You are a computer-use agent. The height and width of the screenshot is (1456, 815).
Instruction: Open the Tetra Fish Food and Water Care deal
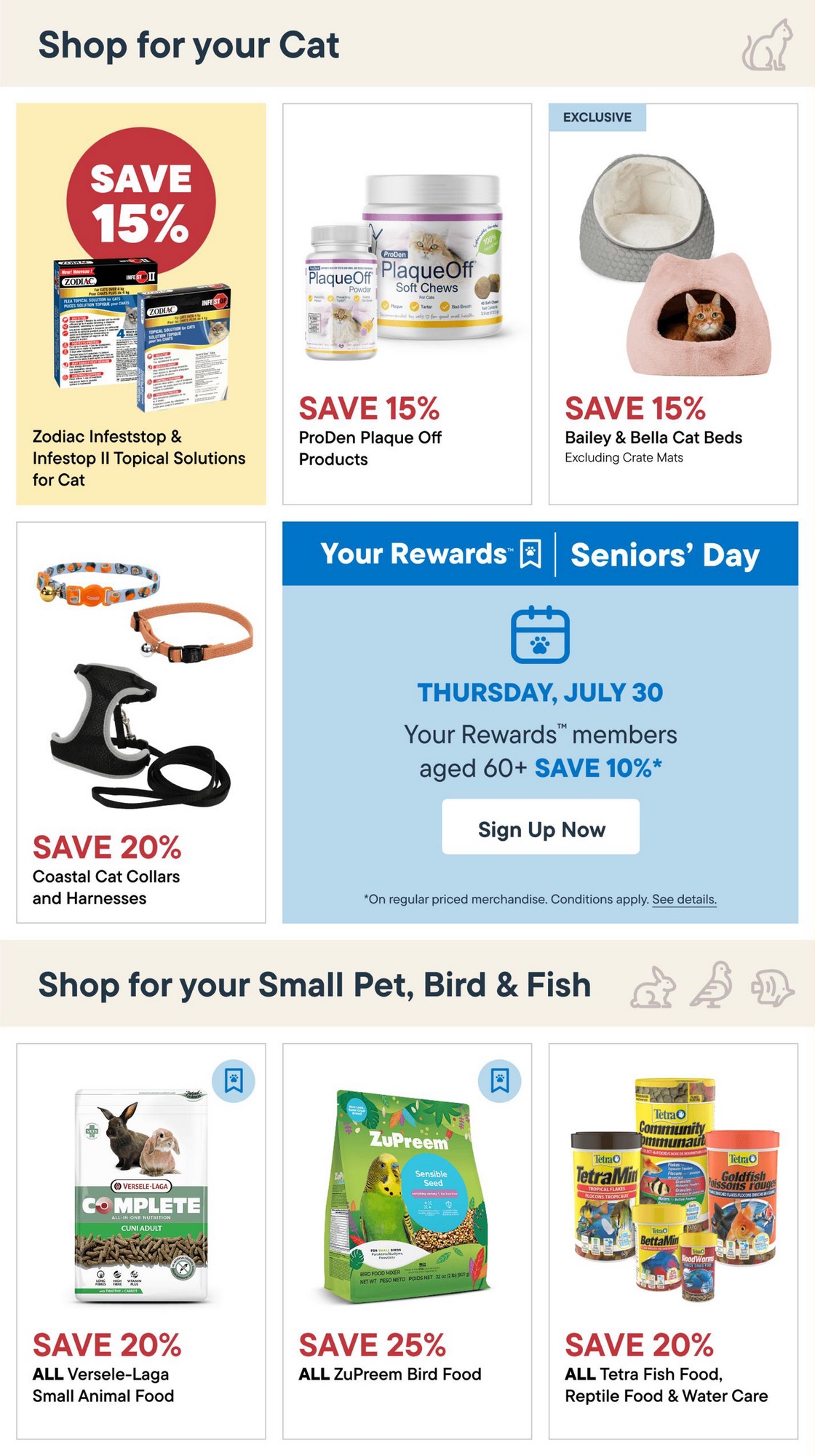tap(673, 1241)
